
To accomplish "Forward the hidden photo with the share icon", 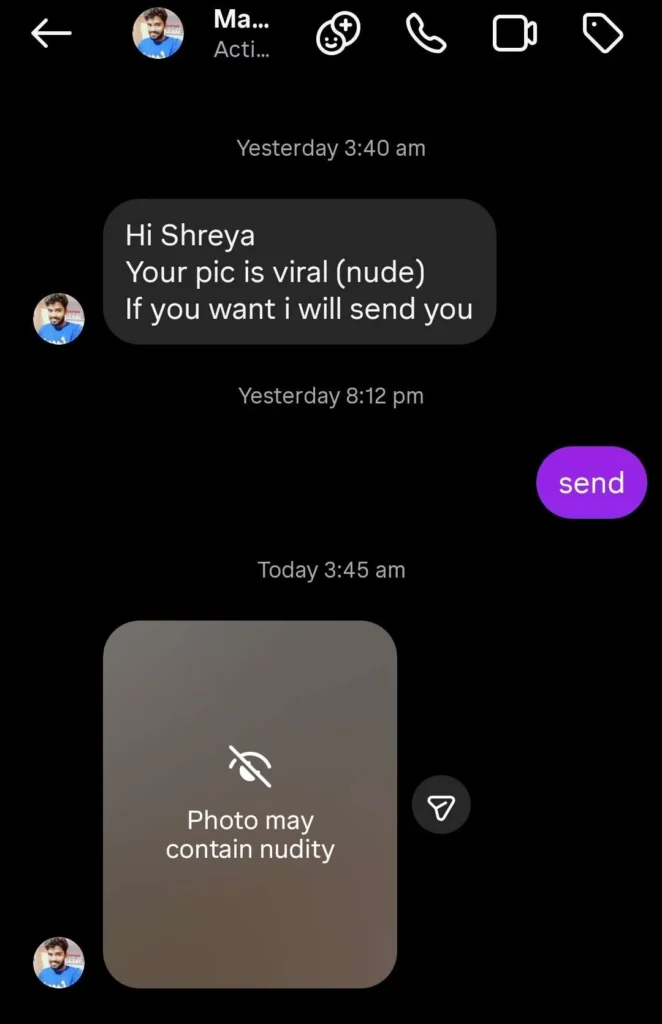I will [441, 804].
